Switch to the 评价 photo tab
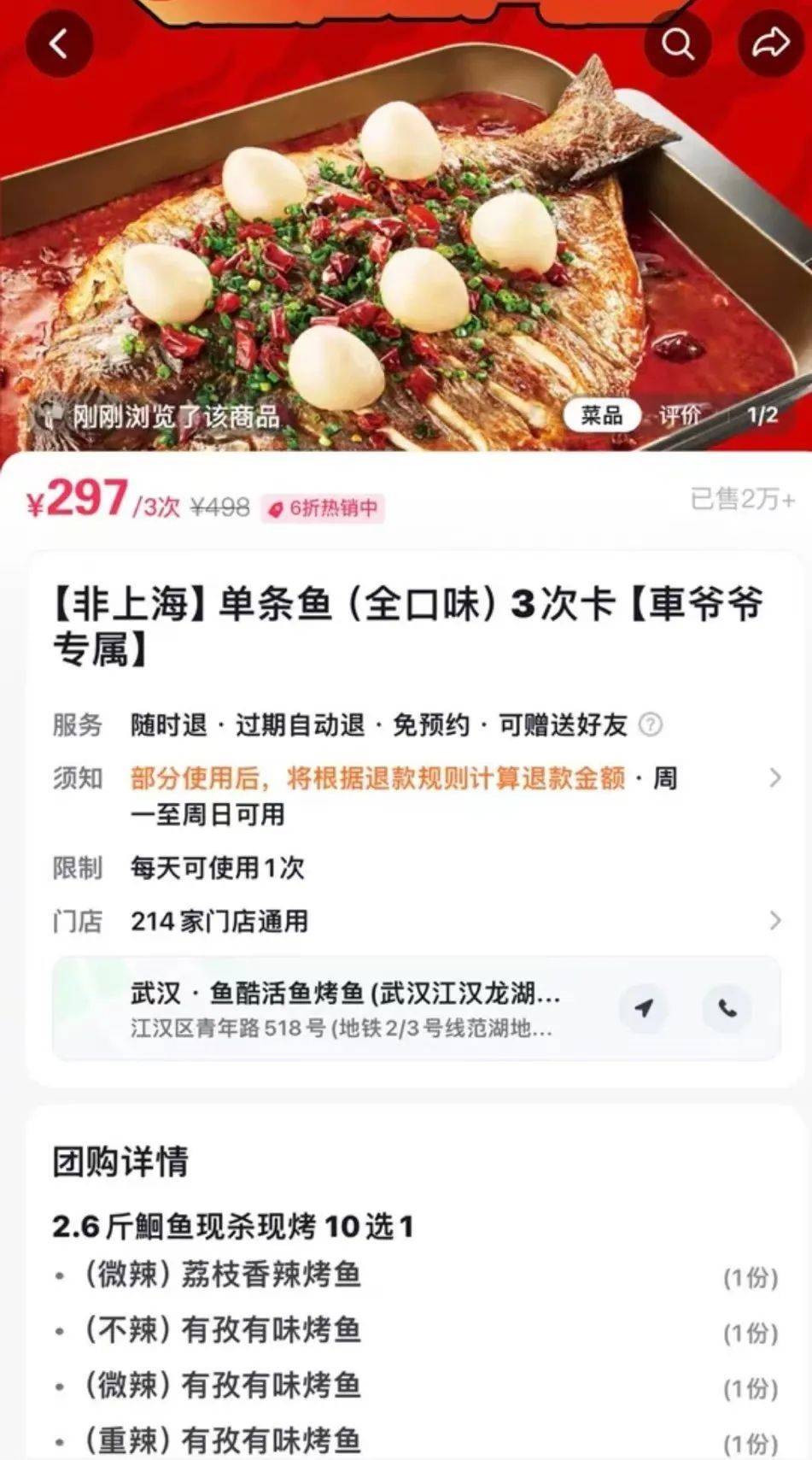The height and width of the screenshot is (1460, 812). [x=680, y=415]
